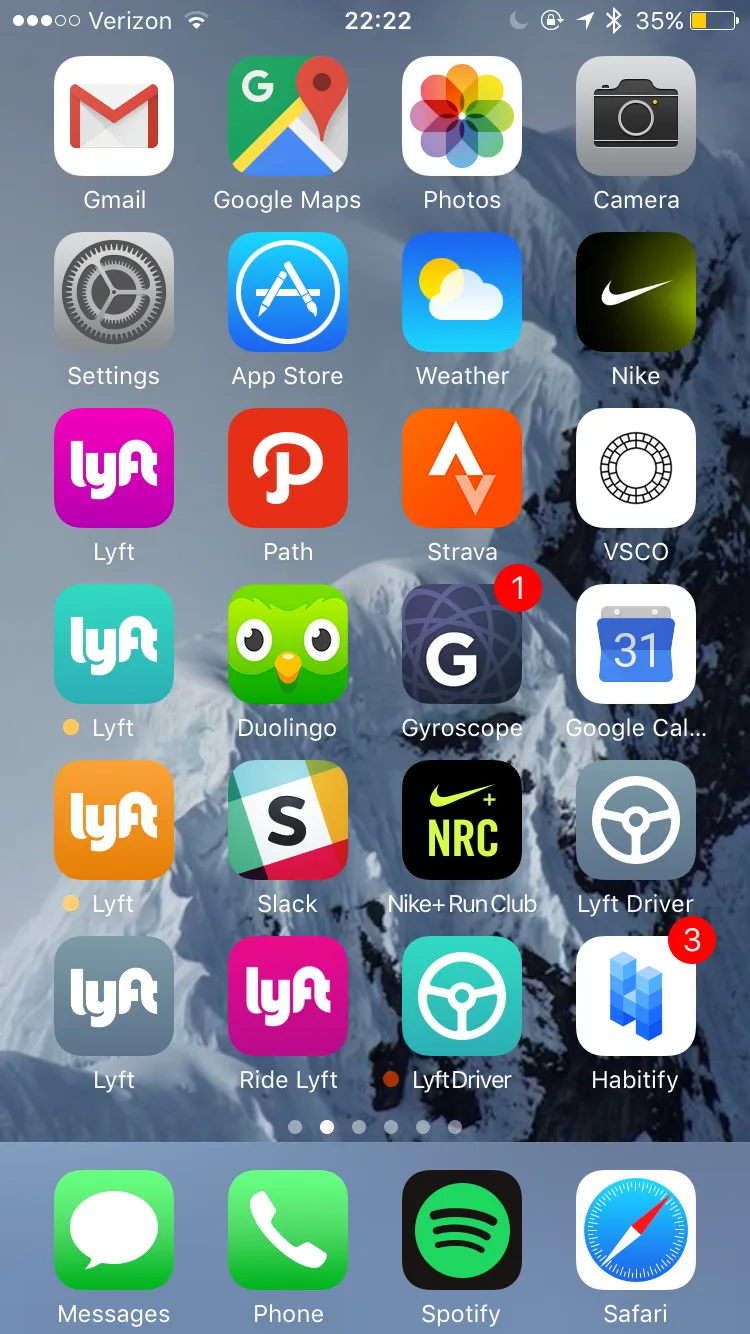Open the Path app

pyautogui.click(x=288, y=468)
